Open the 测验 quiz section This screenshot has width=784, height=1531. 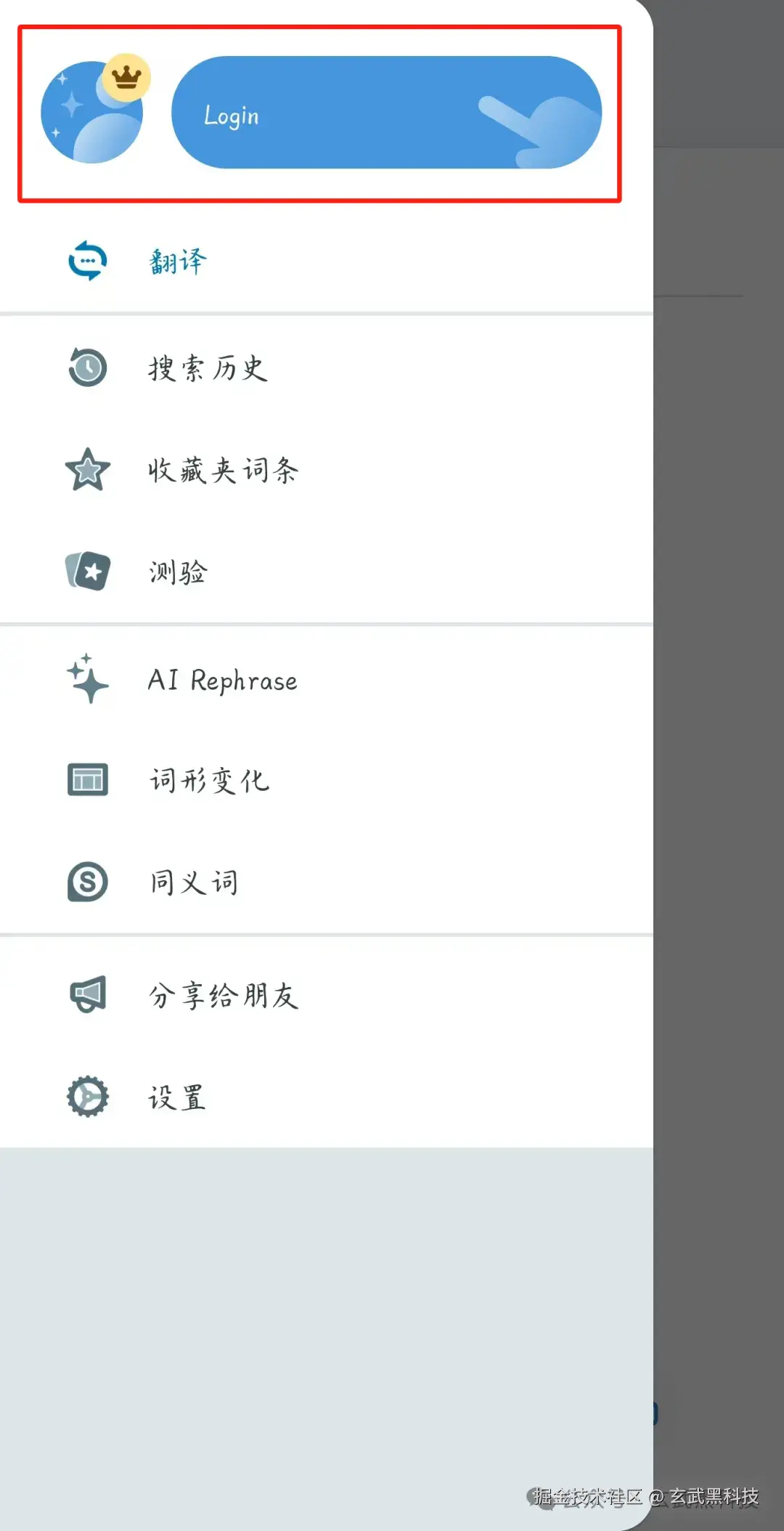coord(178,572)
